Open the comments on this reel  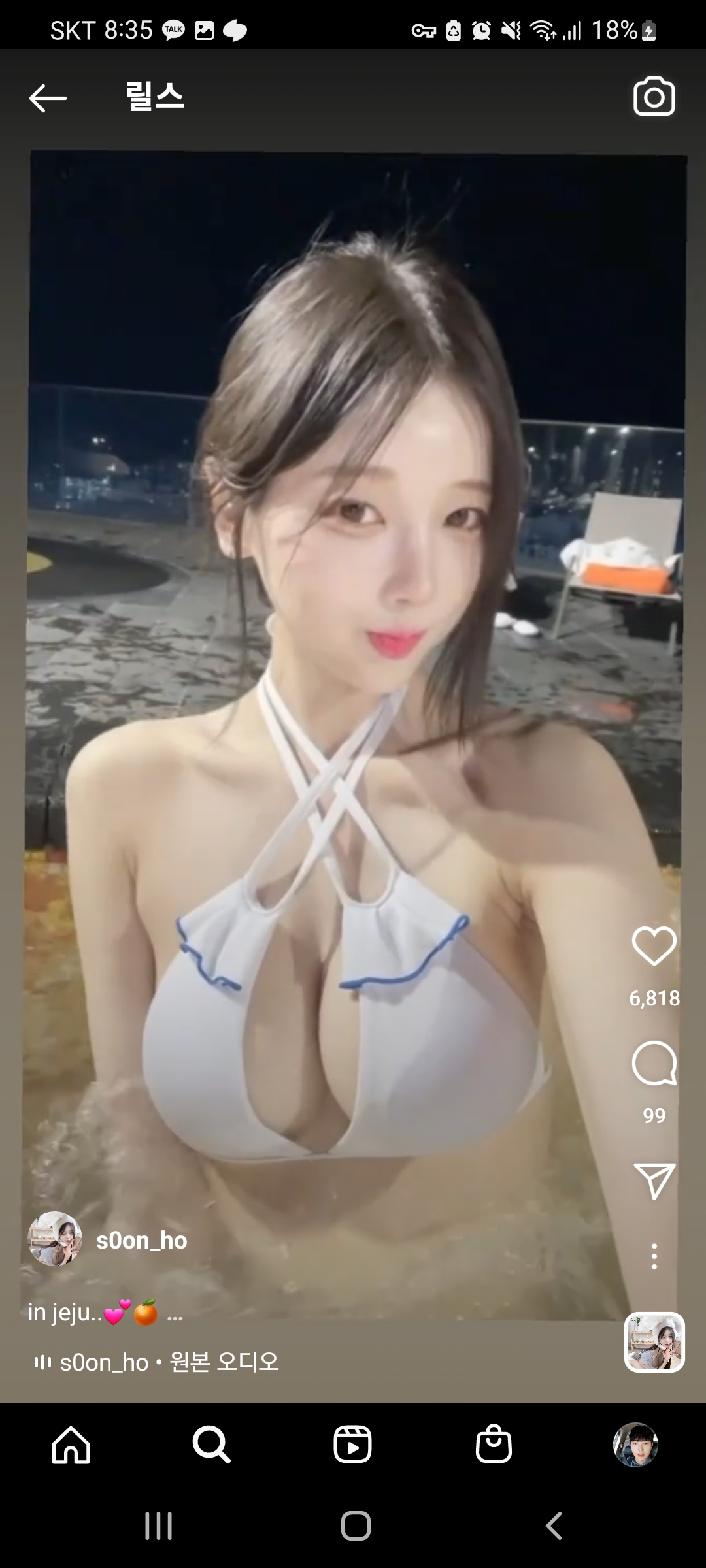click(654, 1063)
